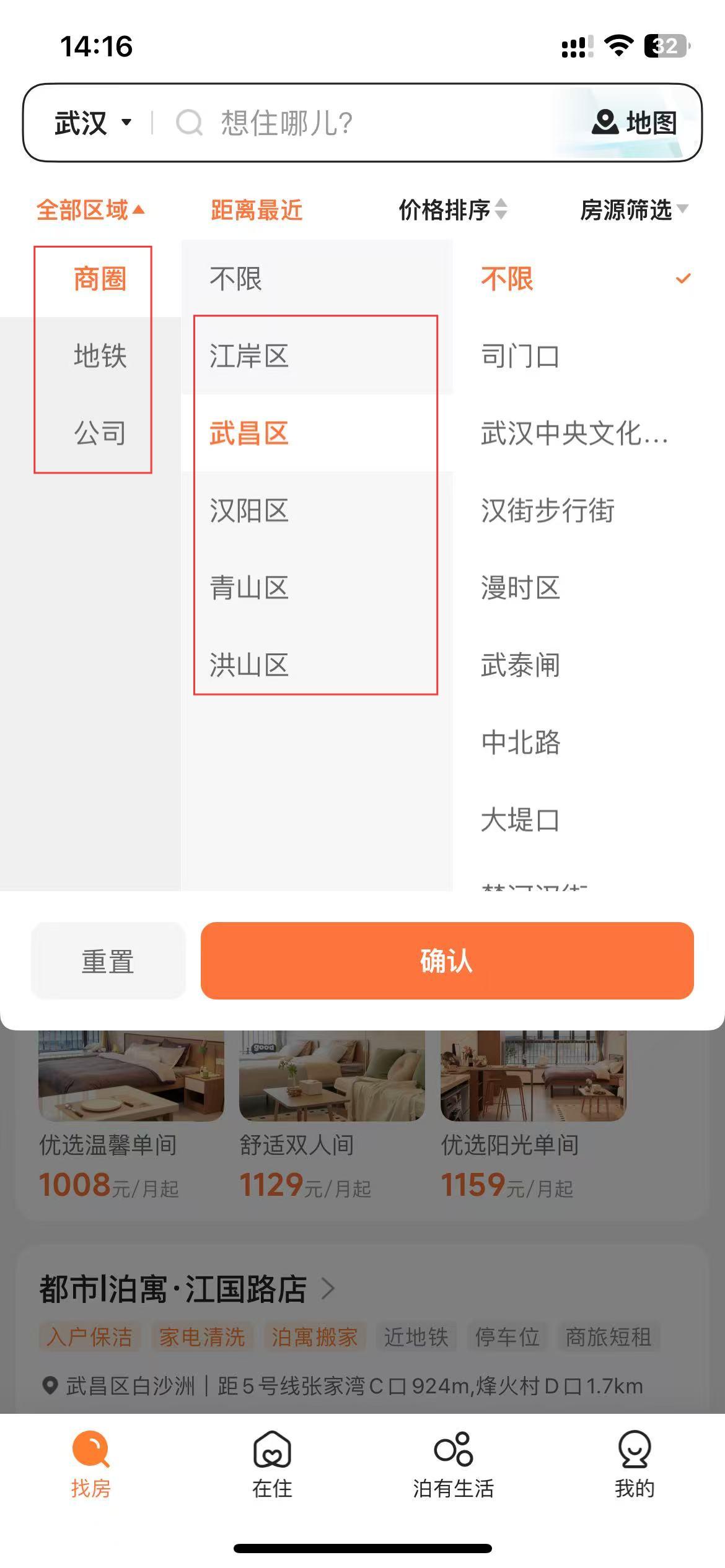This screenshot has width=725, height=1568.
Task: Switch to the 在住 tab
Action: [272, 1464]
